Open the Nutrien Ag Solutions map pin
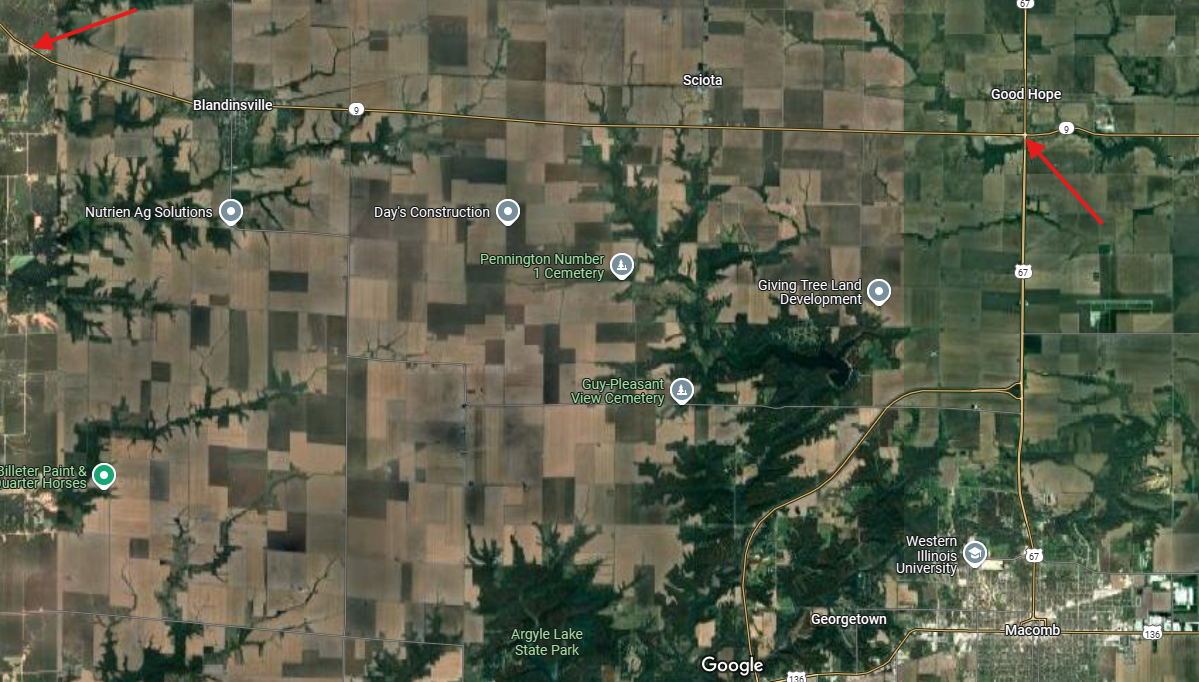The width and height of the screenshot is (1199, 682). [231, 212]
